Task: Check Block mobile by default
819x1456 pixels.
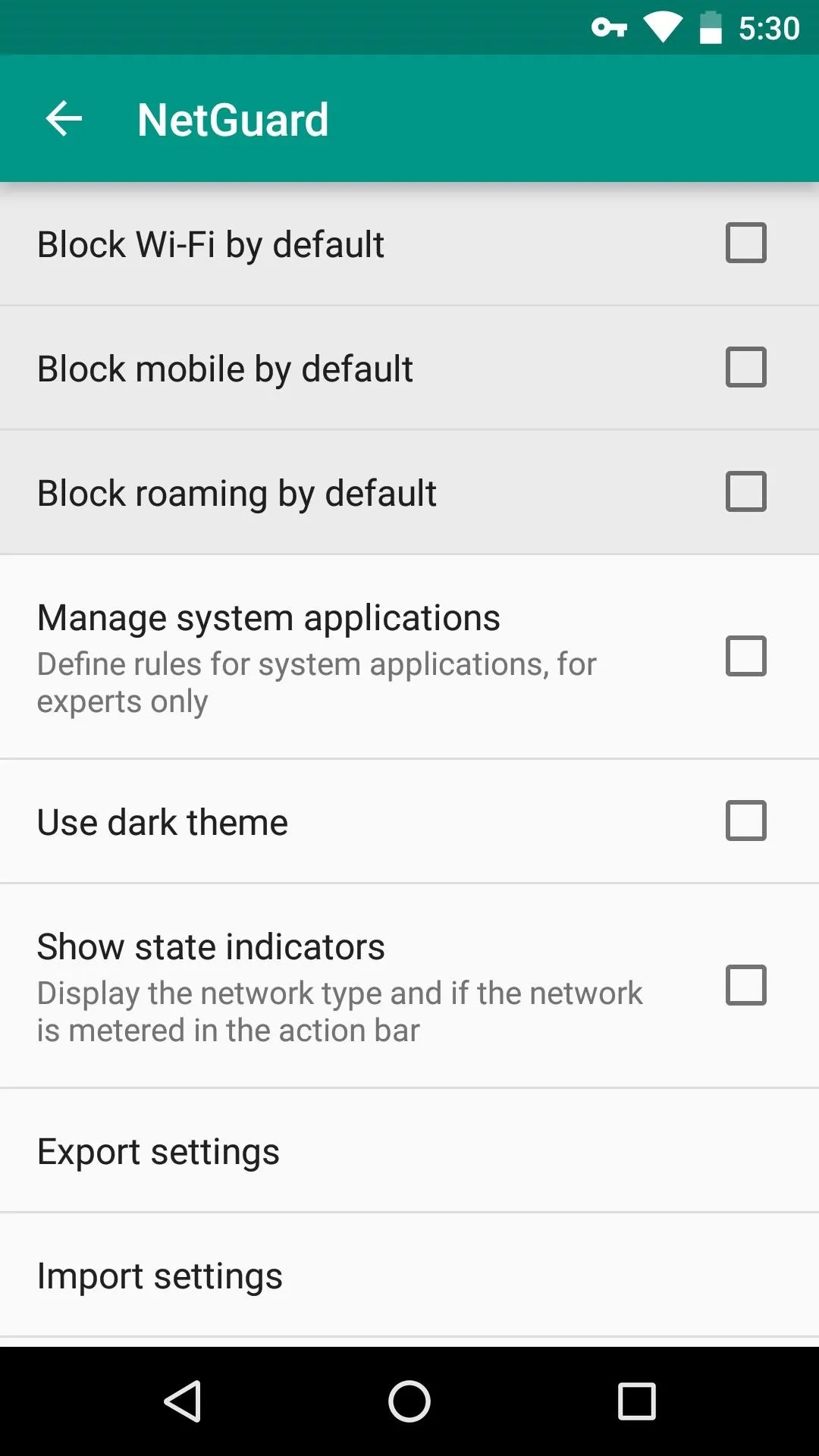Action: [x=745, y=367]
